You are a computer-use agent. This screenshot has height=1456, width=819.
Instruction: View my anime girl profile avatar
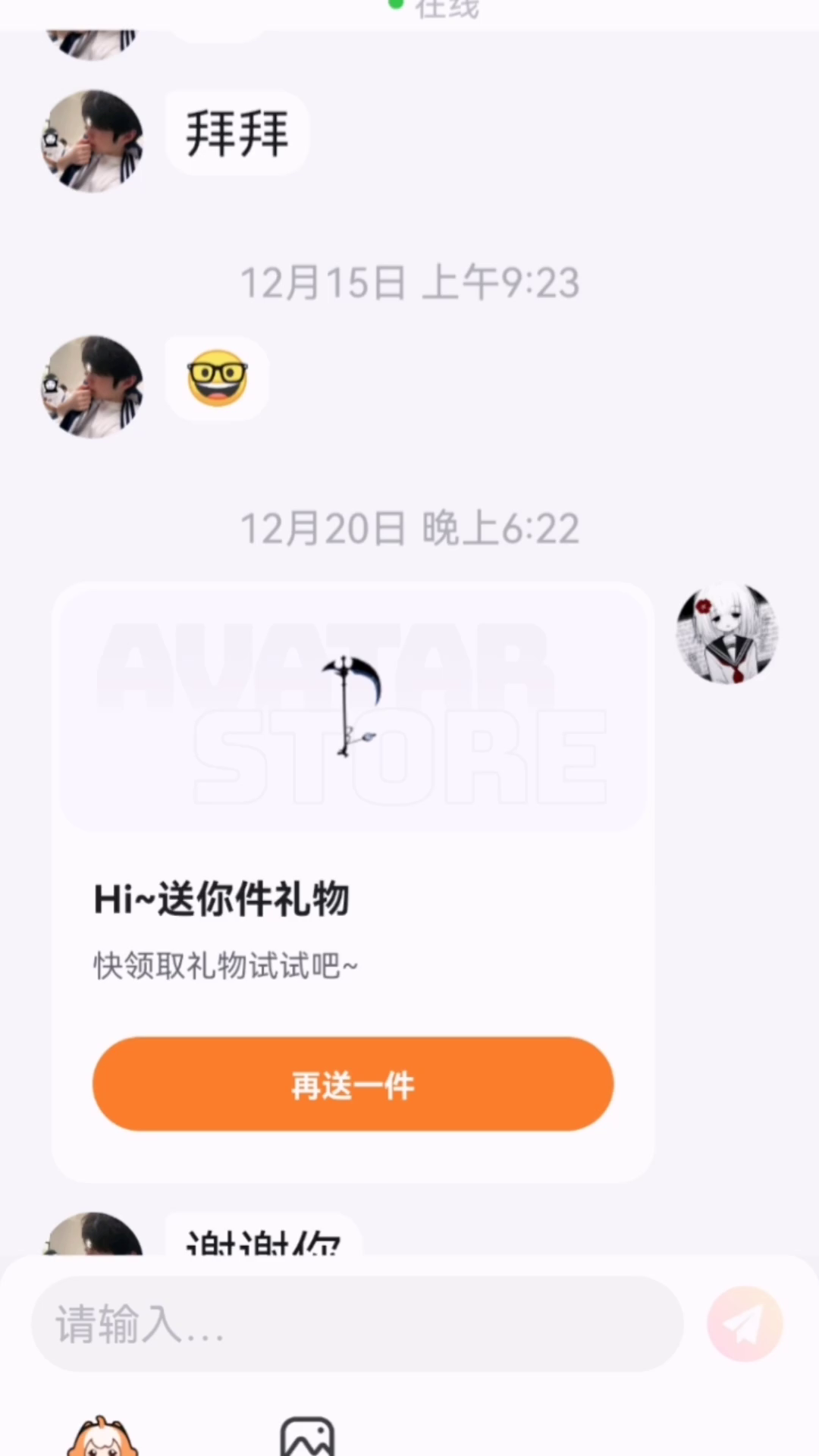(x=727, y=634)
